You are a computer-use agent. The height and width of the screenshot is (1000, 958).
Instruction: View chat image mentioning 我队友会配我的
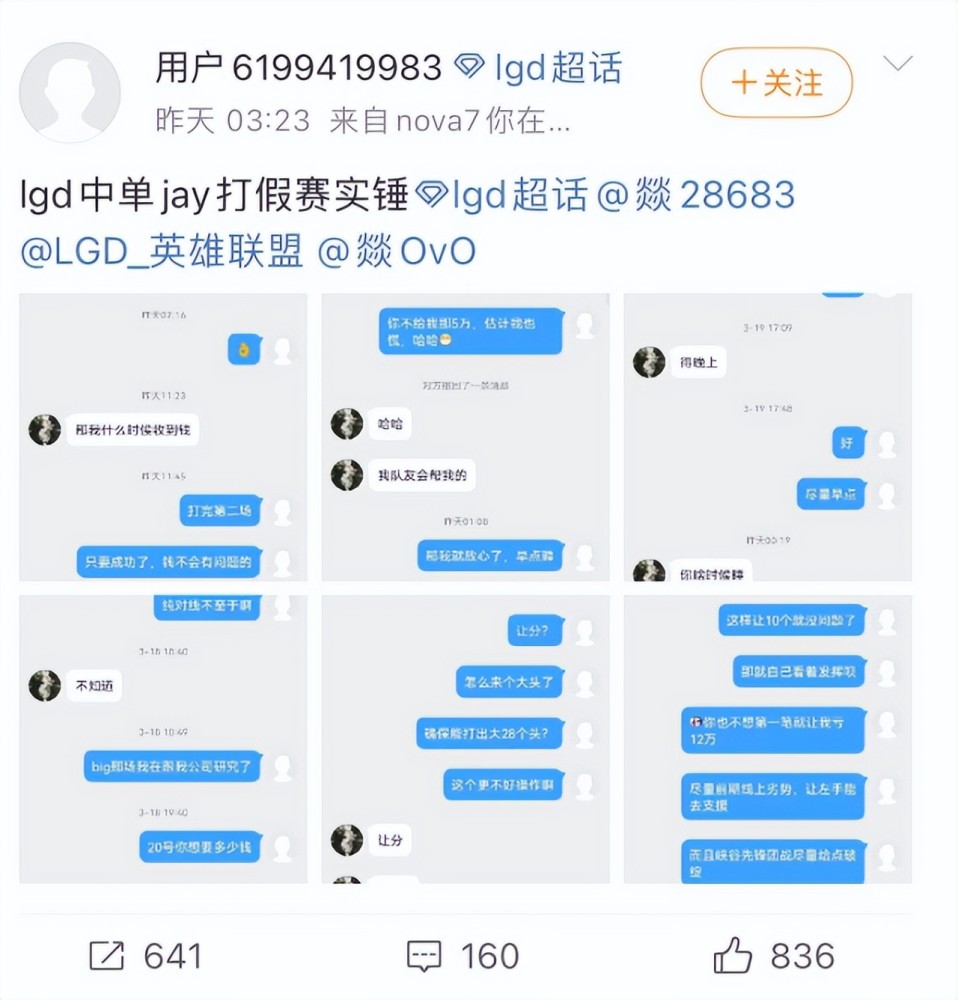465,437
